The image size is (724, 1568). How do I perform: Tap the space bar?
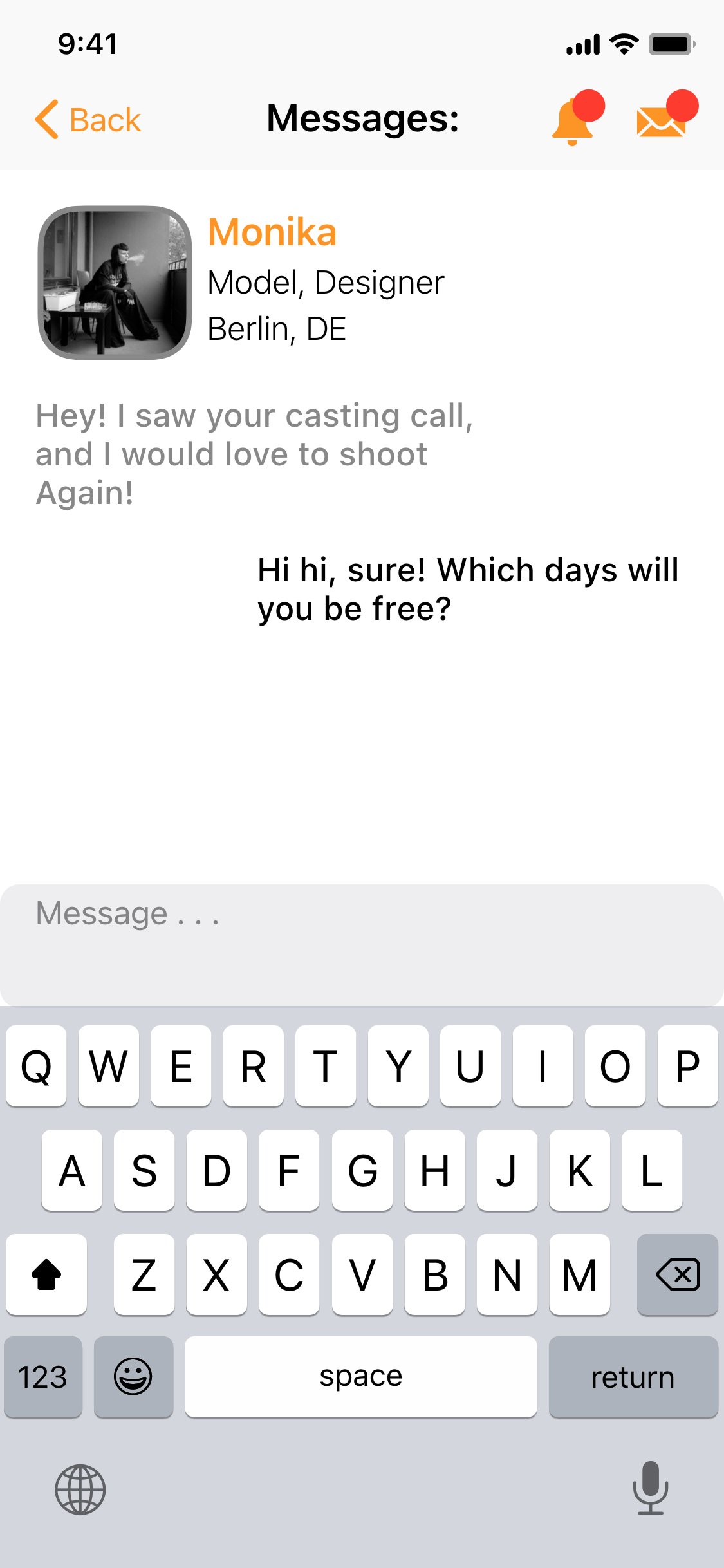pos(361,1377)
